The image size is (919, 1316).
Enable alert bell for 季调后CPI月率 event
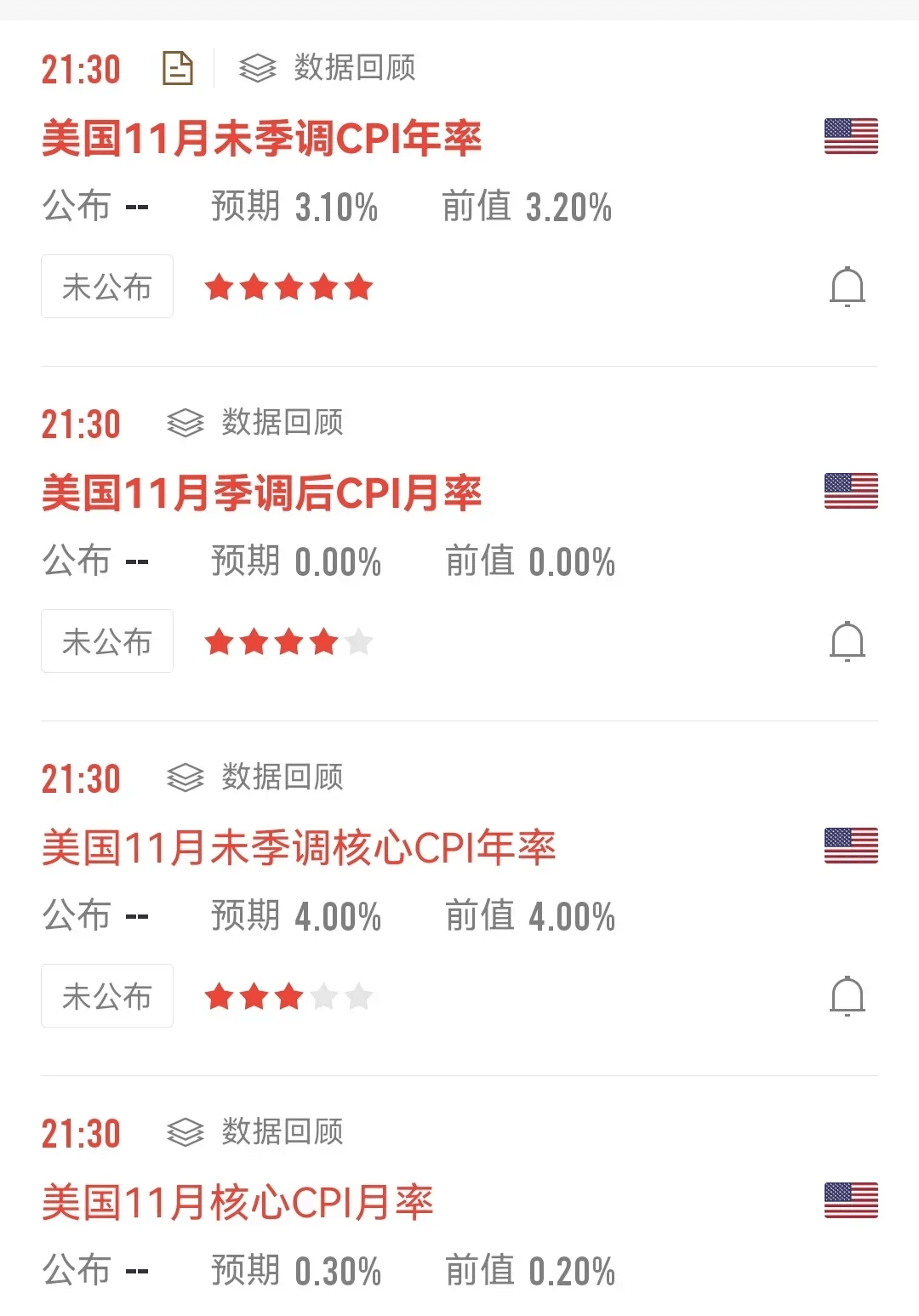click(x=848, y=641)
